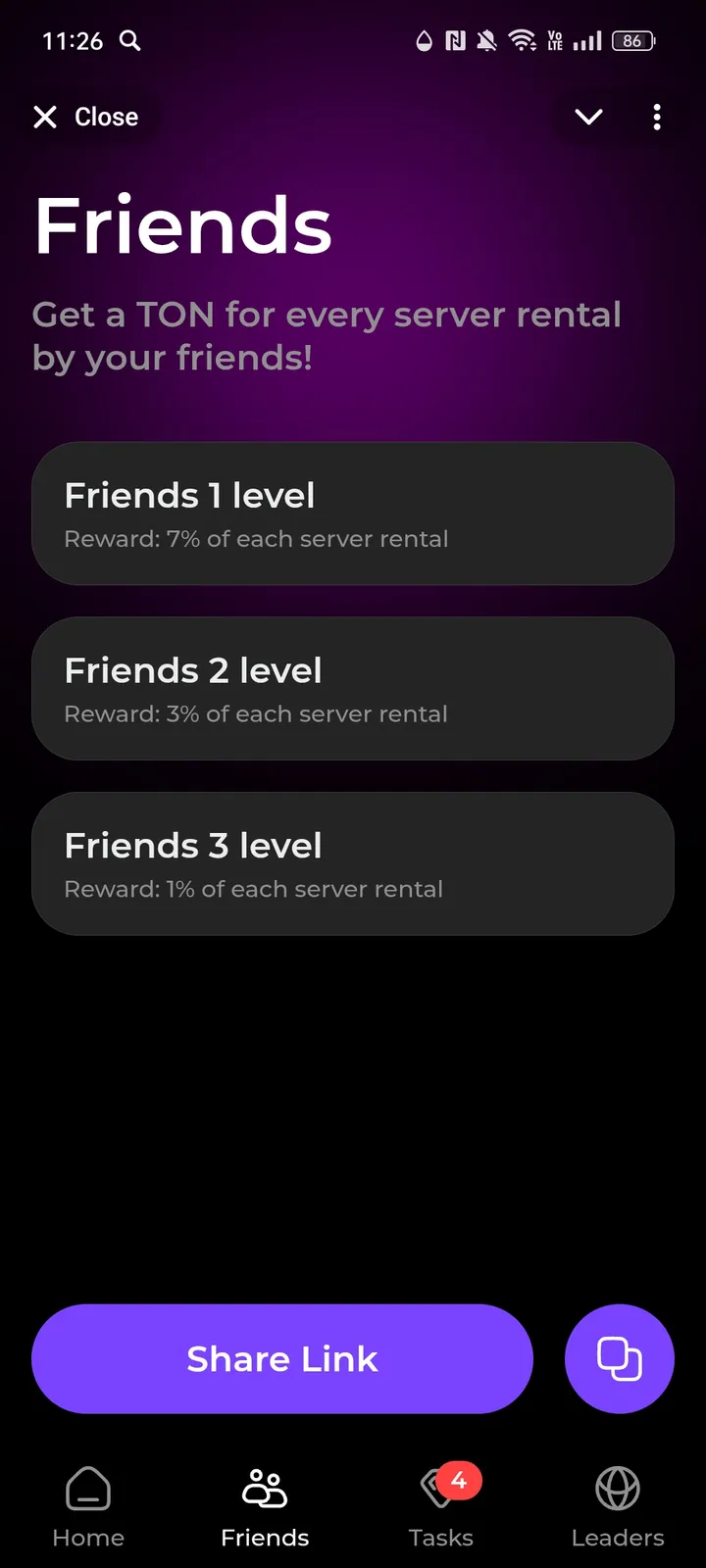Open the Friends 2 level card

click(x=353, y=689)
